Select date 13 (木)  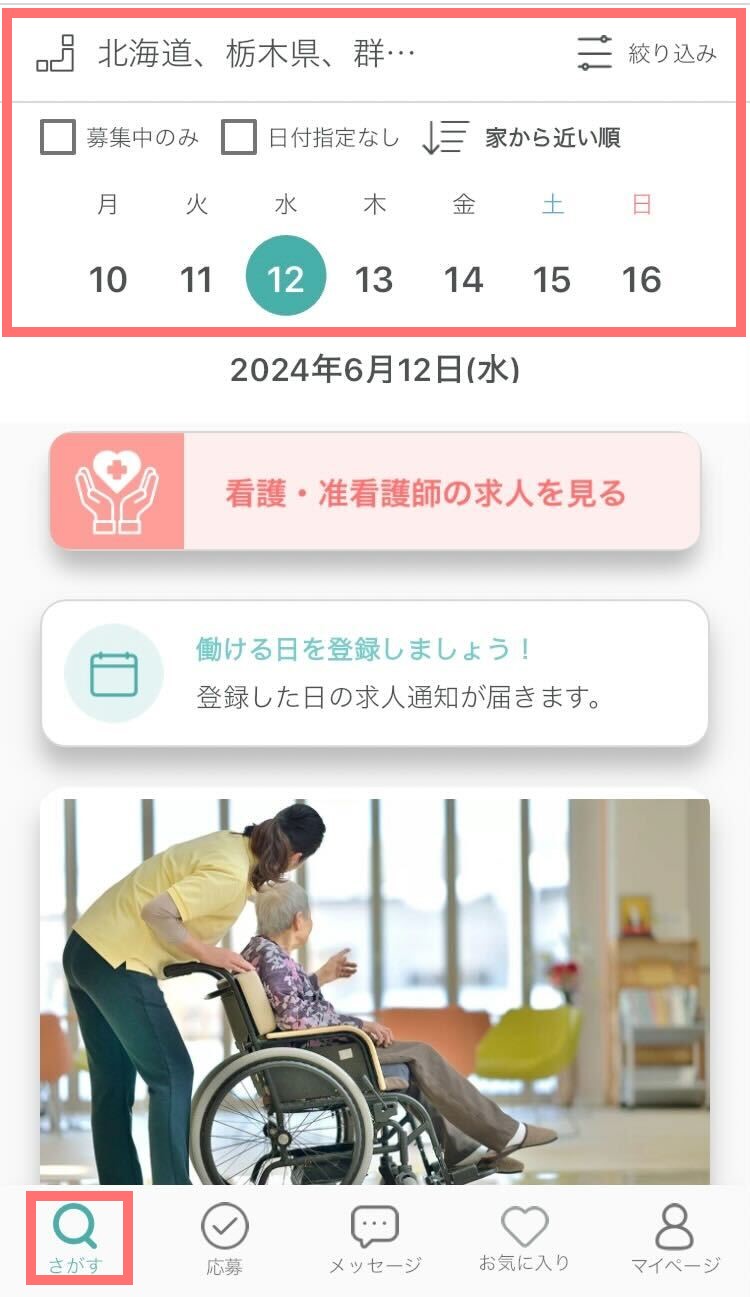(x=374, y=279)
